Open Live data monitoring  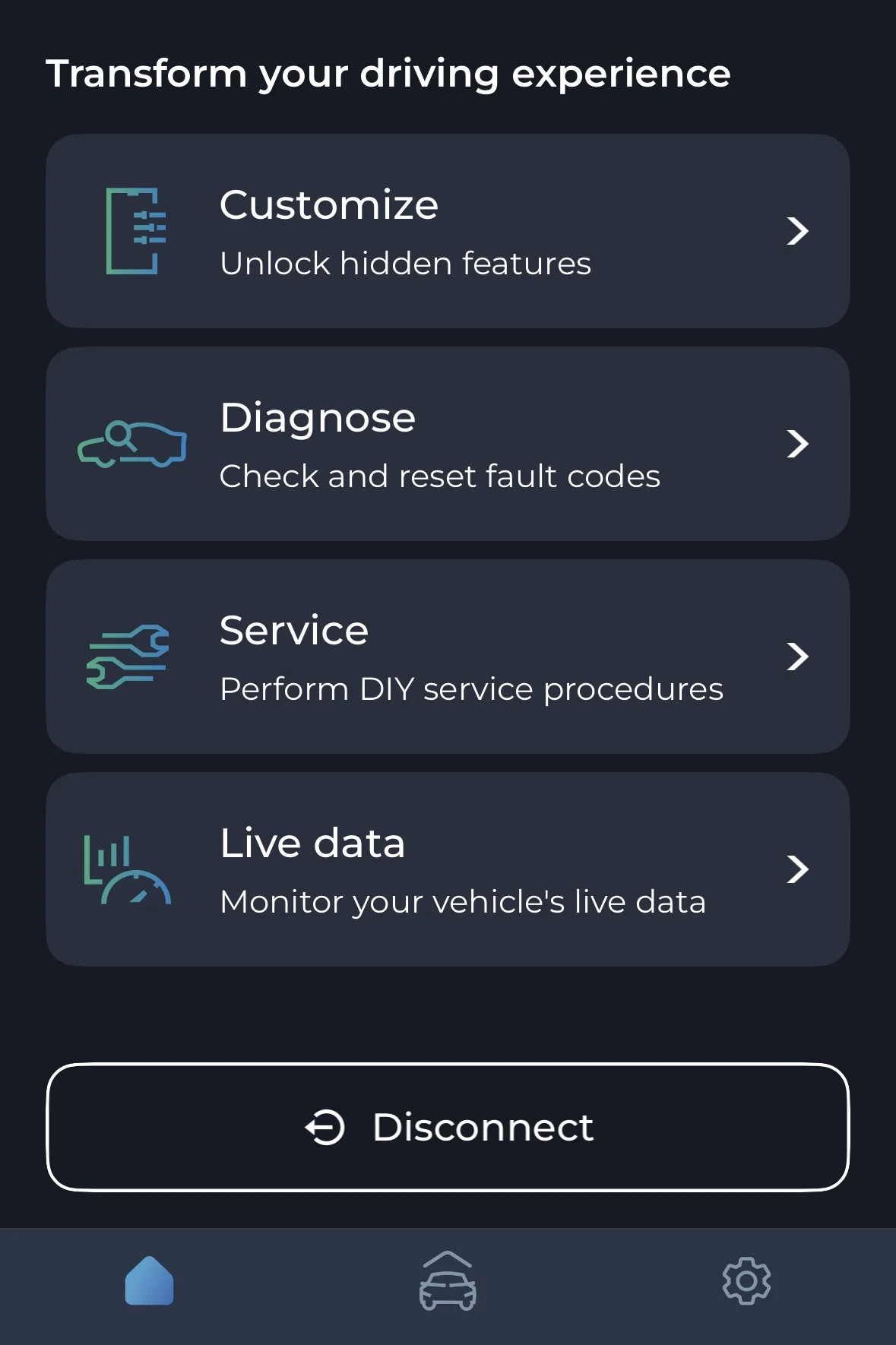448,869
